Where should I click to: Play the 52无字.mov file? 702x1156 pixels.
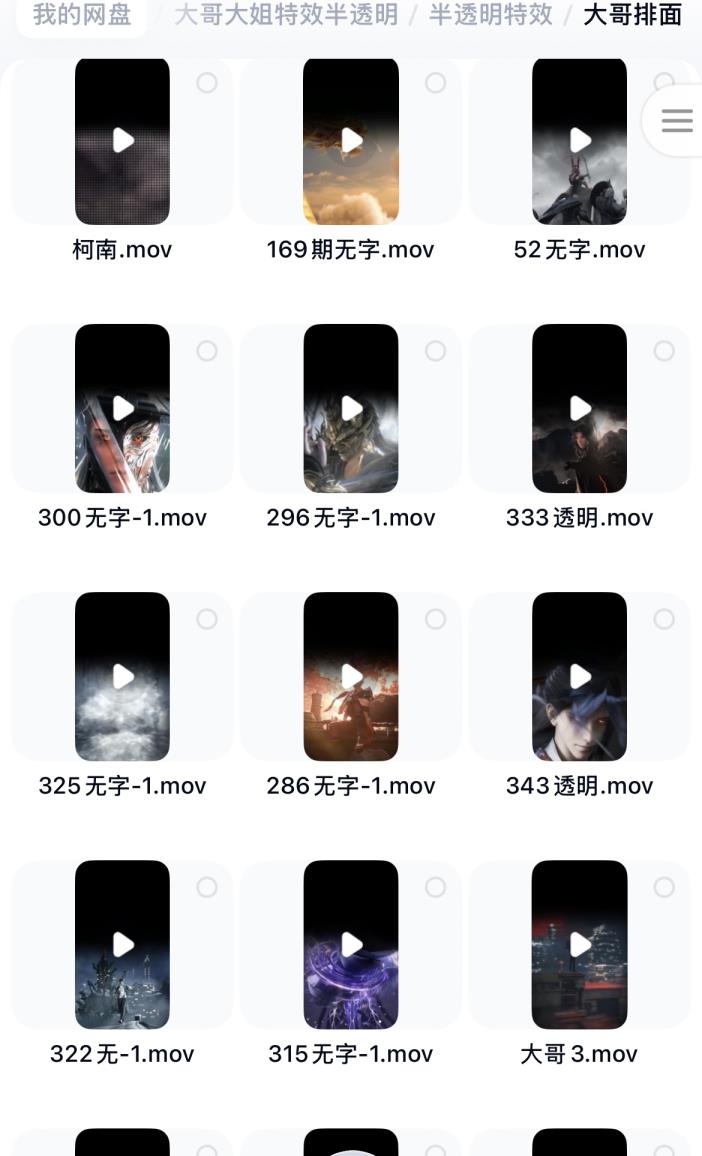tap(580, 140)
